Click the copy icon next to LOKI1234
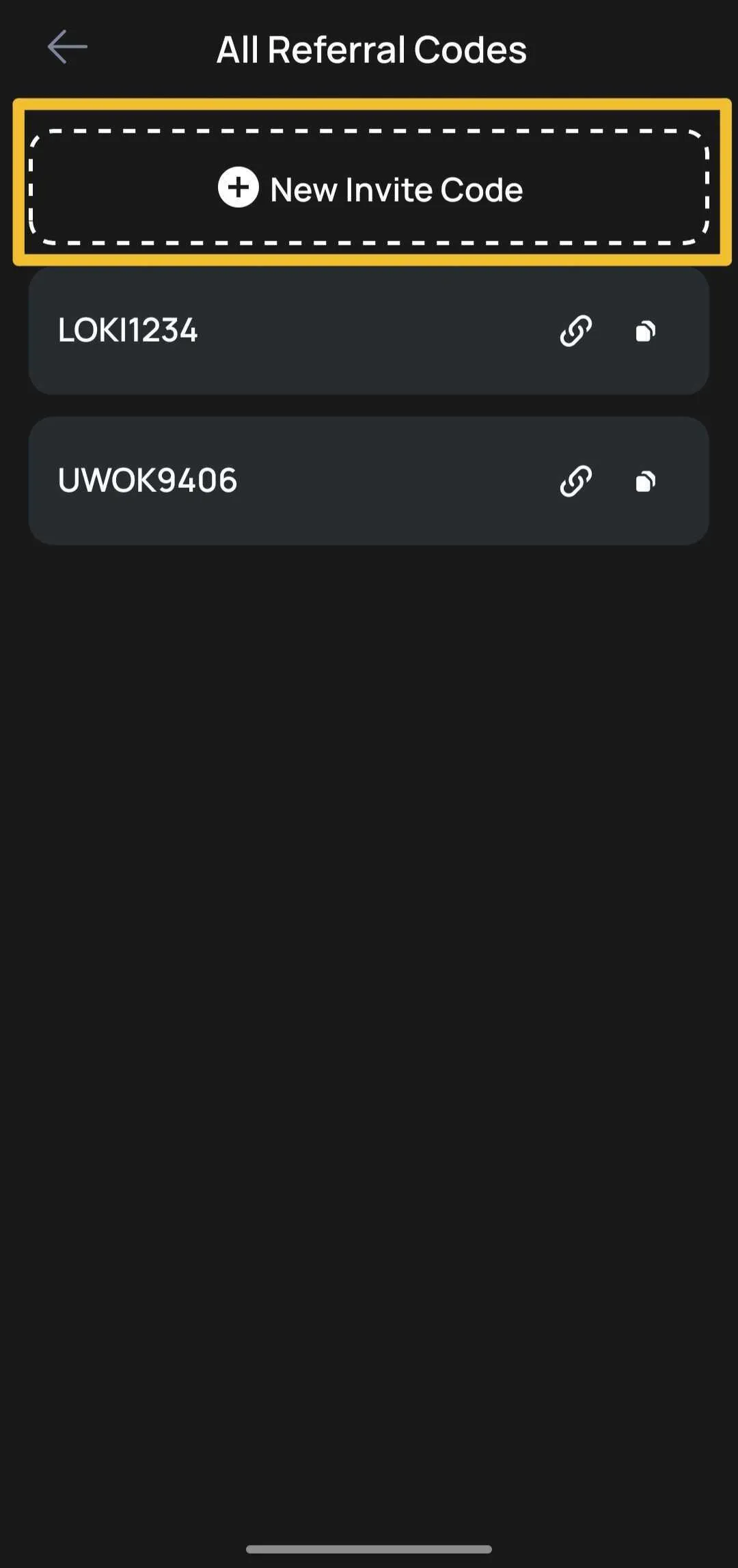The width and height of the screenshot is (738, 1568). tap(644, 330)
